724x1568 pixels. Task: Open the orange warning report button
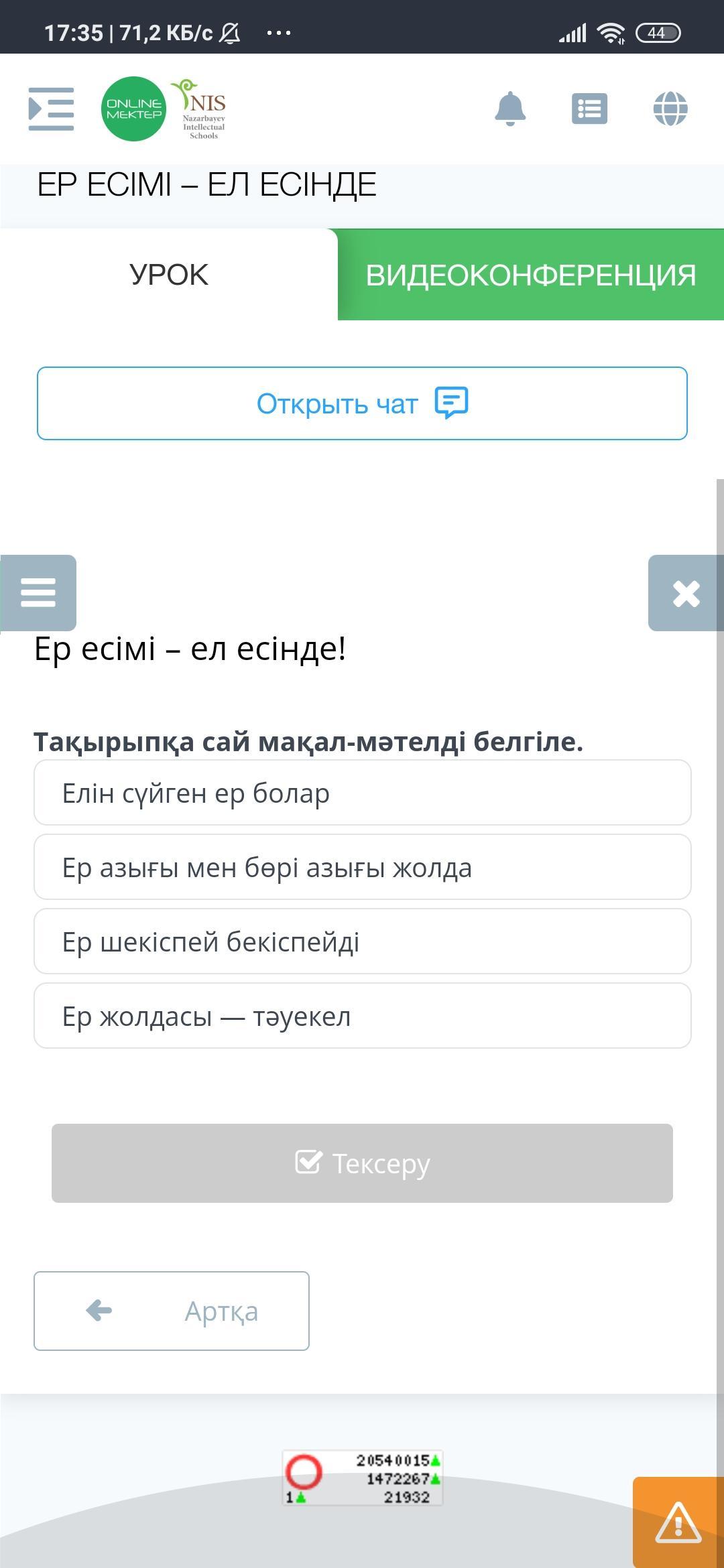pyautogui.click(x=678, y=1522)
